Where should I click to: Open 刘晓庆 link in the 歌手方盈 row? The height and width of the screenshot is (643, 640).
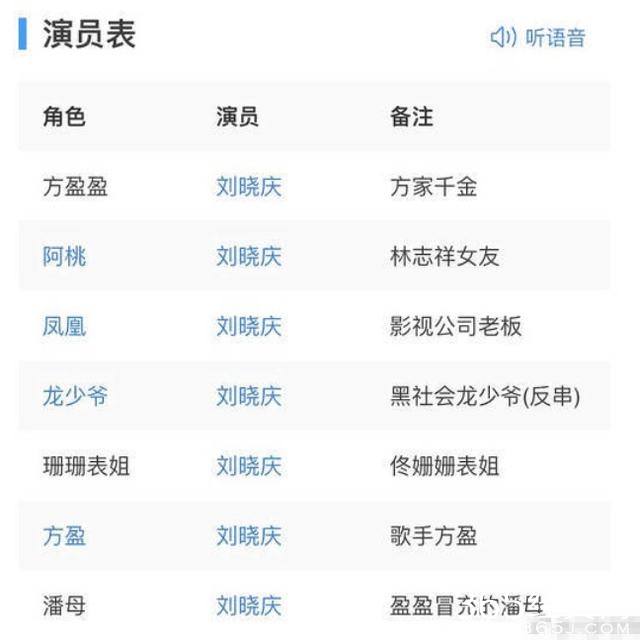point(249,536)
